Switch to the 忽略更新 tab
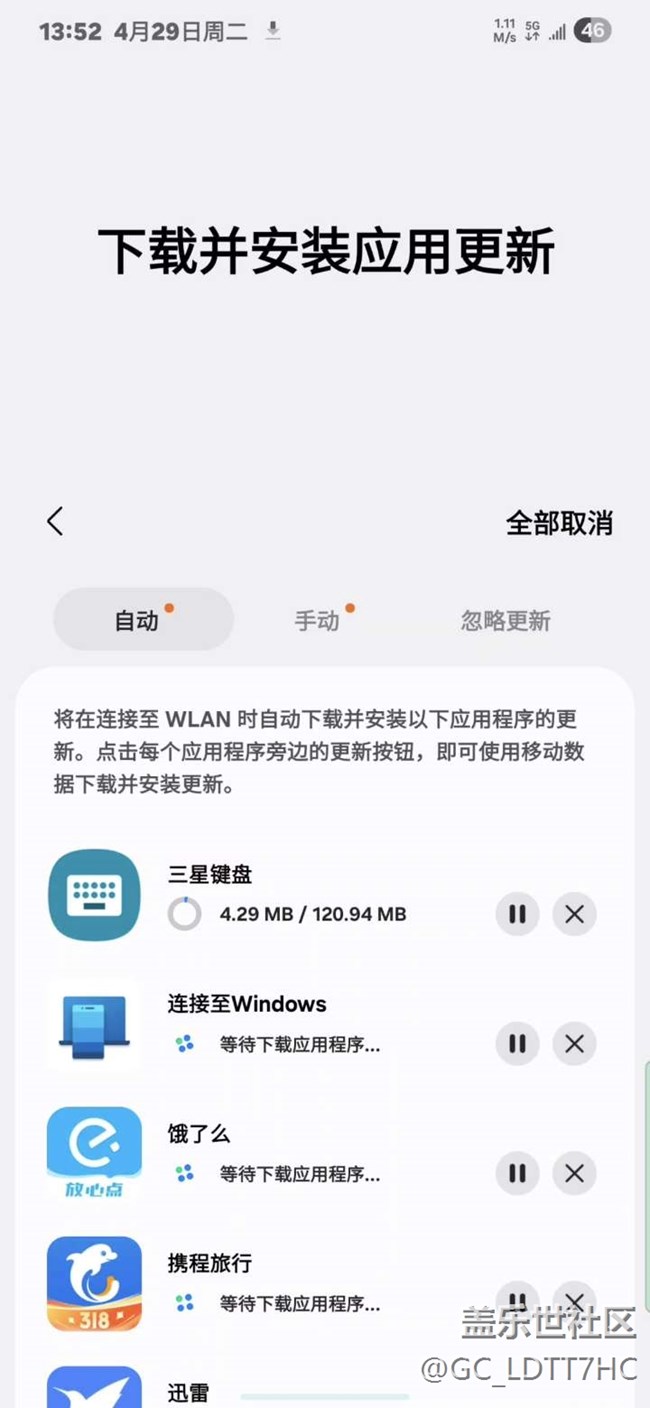Image resolution: width=650 pixels, height=1408 pixels. [505, 620]
